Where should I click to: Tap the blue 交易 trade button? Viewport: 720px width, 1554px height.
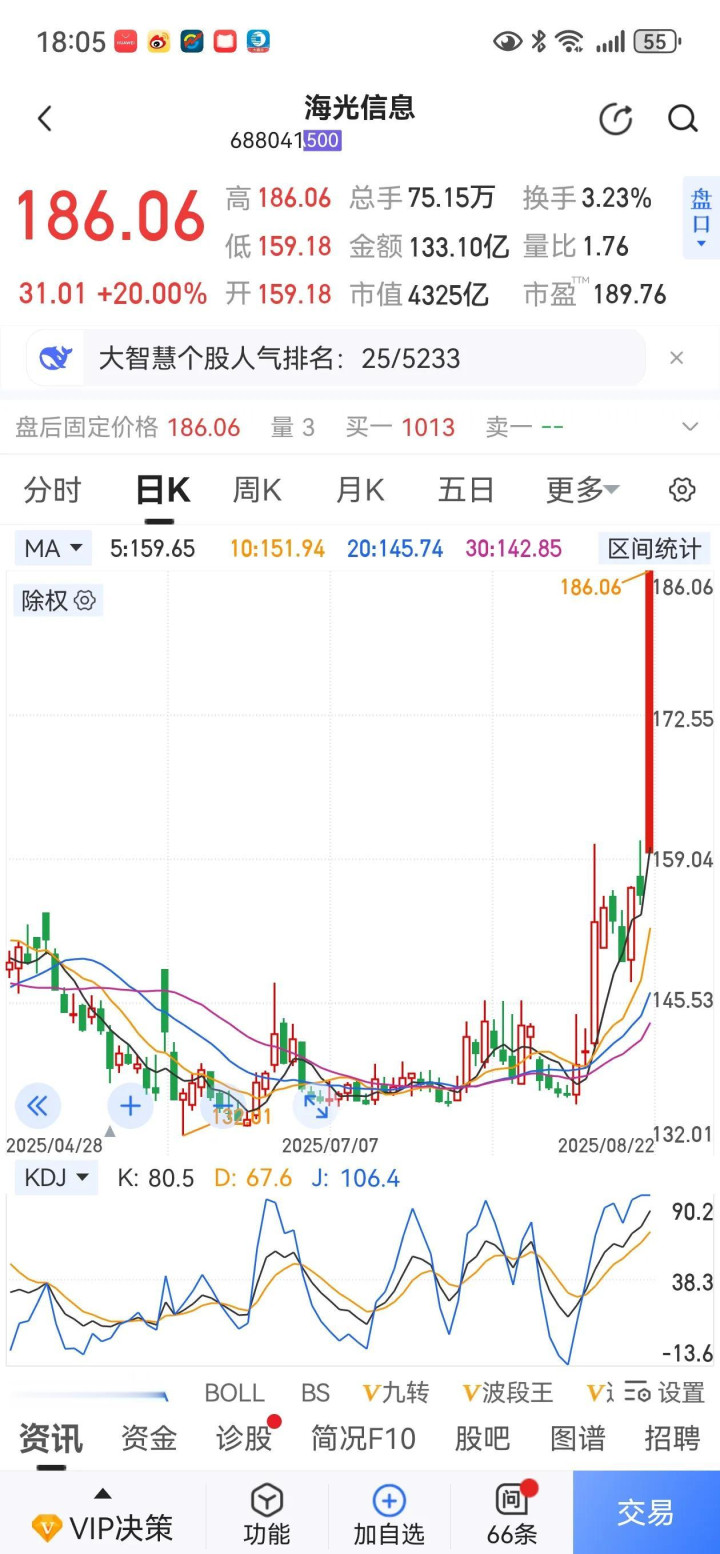pyautogui.click(x=646, y=1512)
